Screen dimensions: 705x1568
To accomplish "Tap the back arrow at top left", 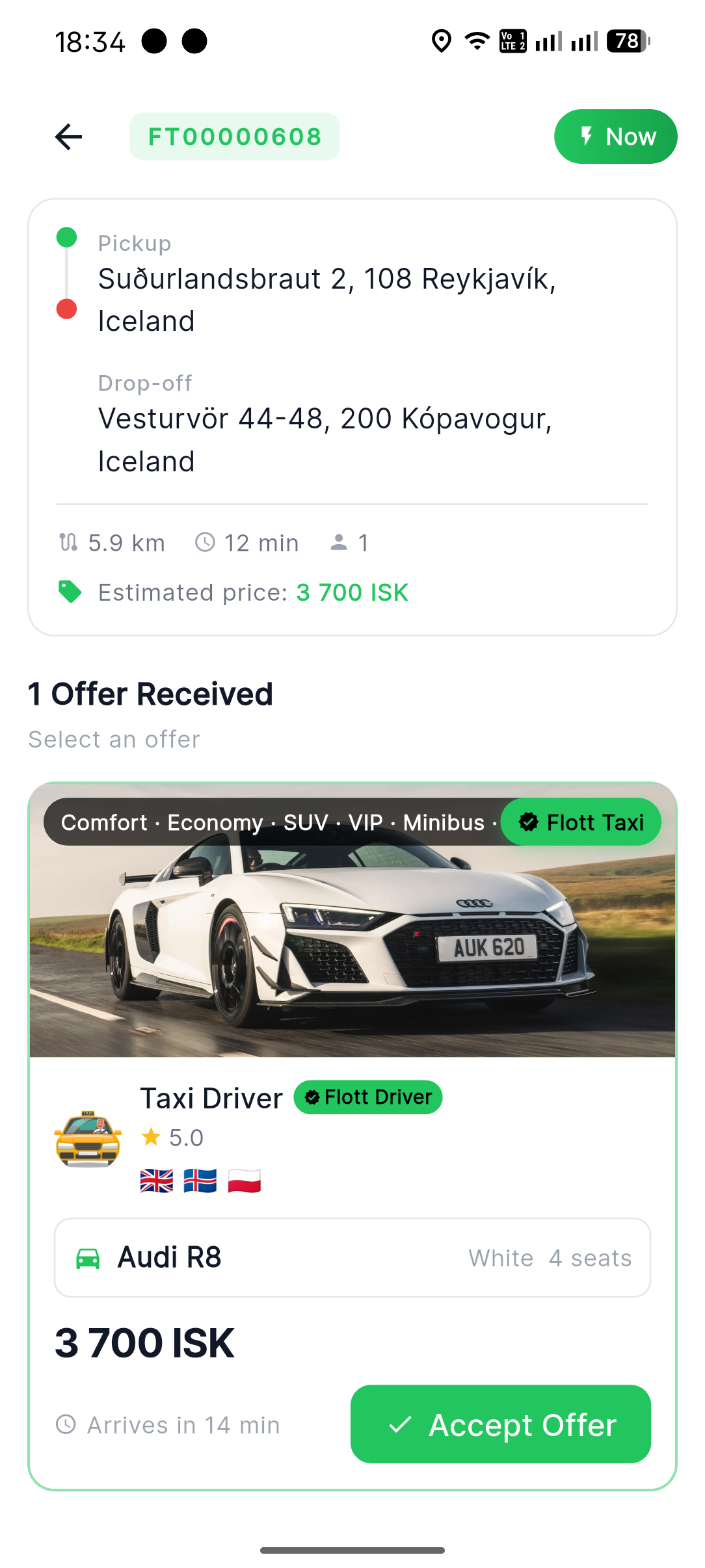I will pos(68,137).
